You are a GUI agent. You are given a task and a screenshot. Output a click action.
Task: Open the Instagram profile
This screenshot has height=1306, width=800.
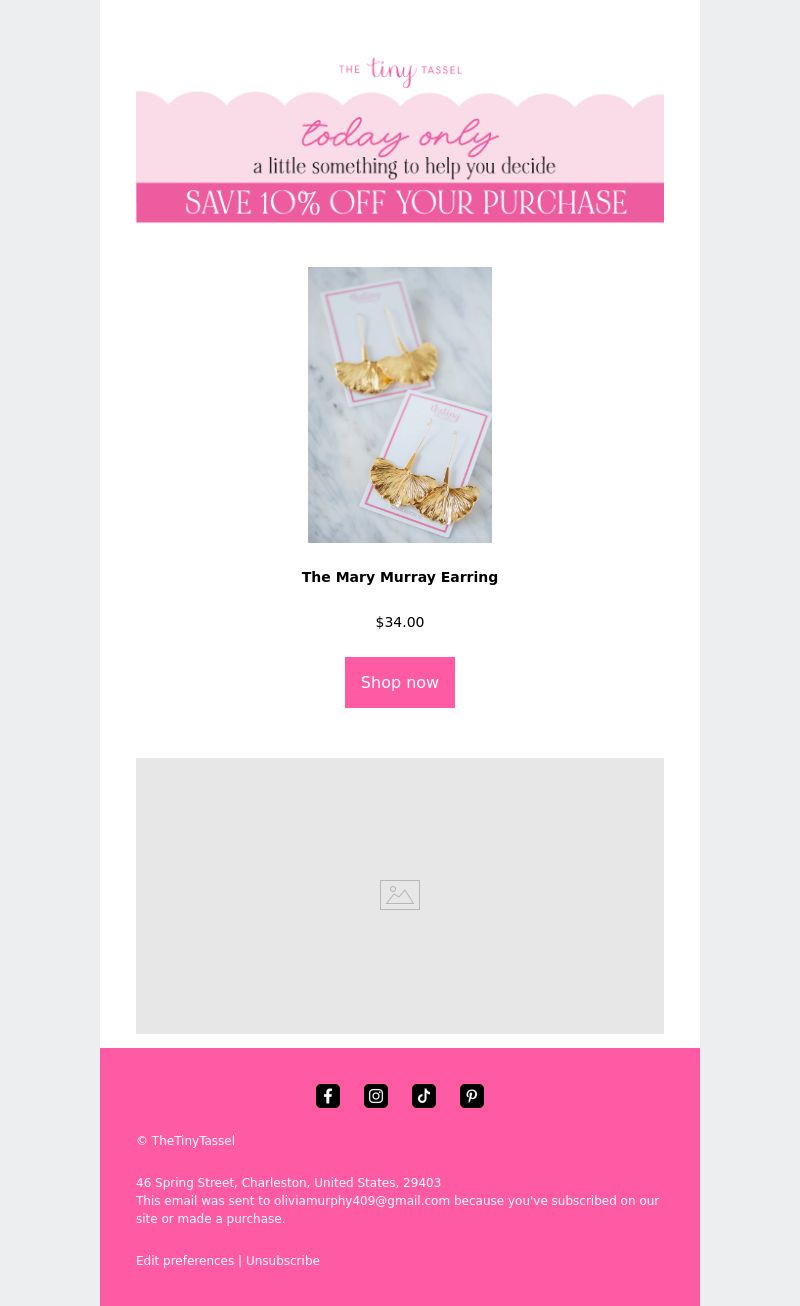[x=376, y=1096]
